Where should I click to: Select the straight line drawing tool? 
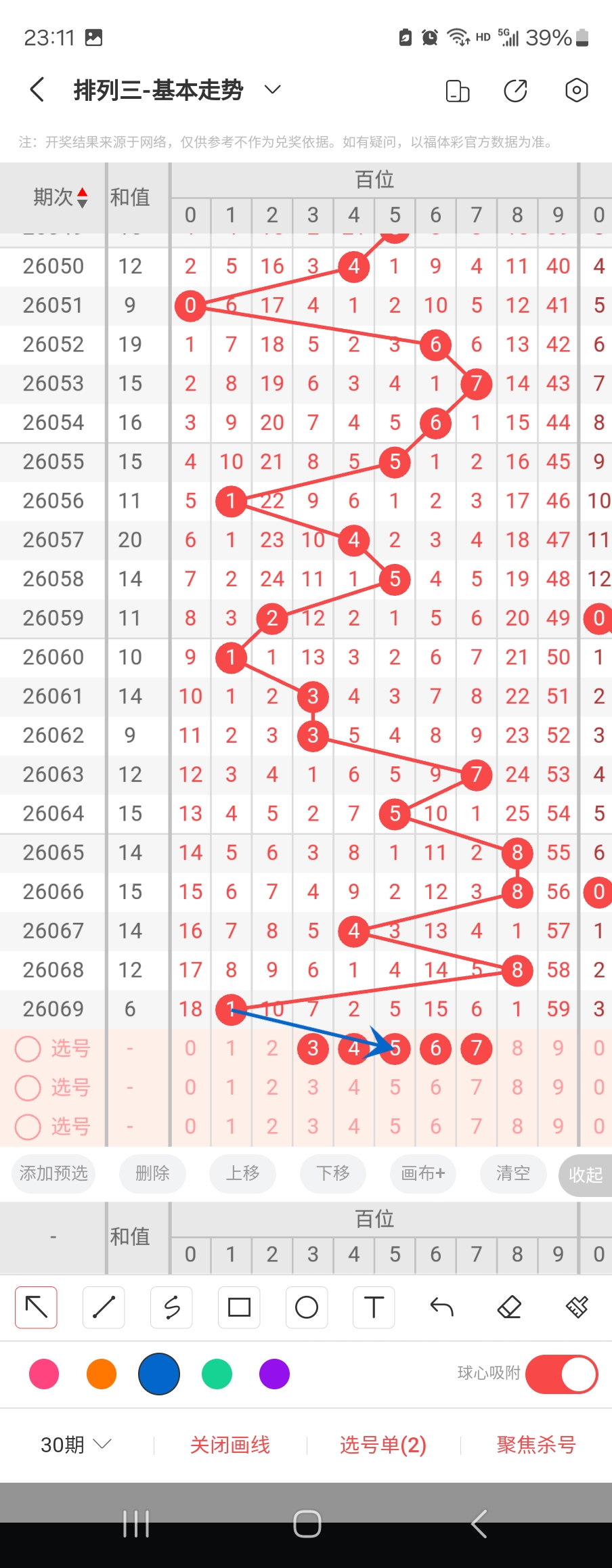pos(104,1307)
